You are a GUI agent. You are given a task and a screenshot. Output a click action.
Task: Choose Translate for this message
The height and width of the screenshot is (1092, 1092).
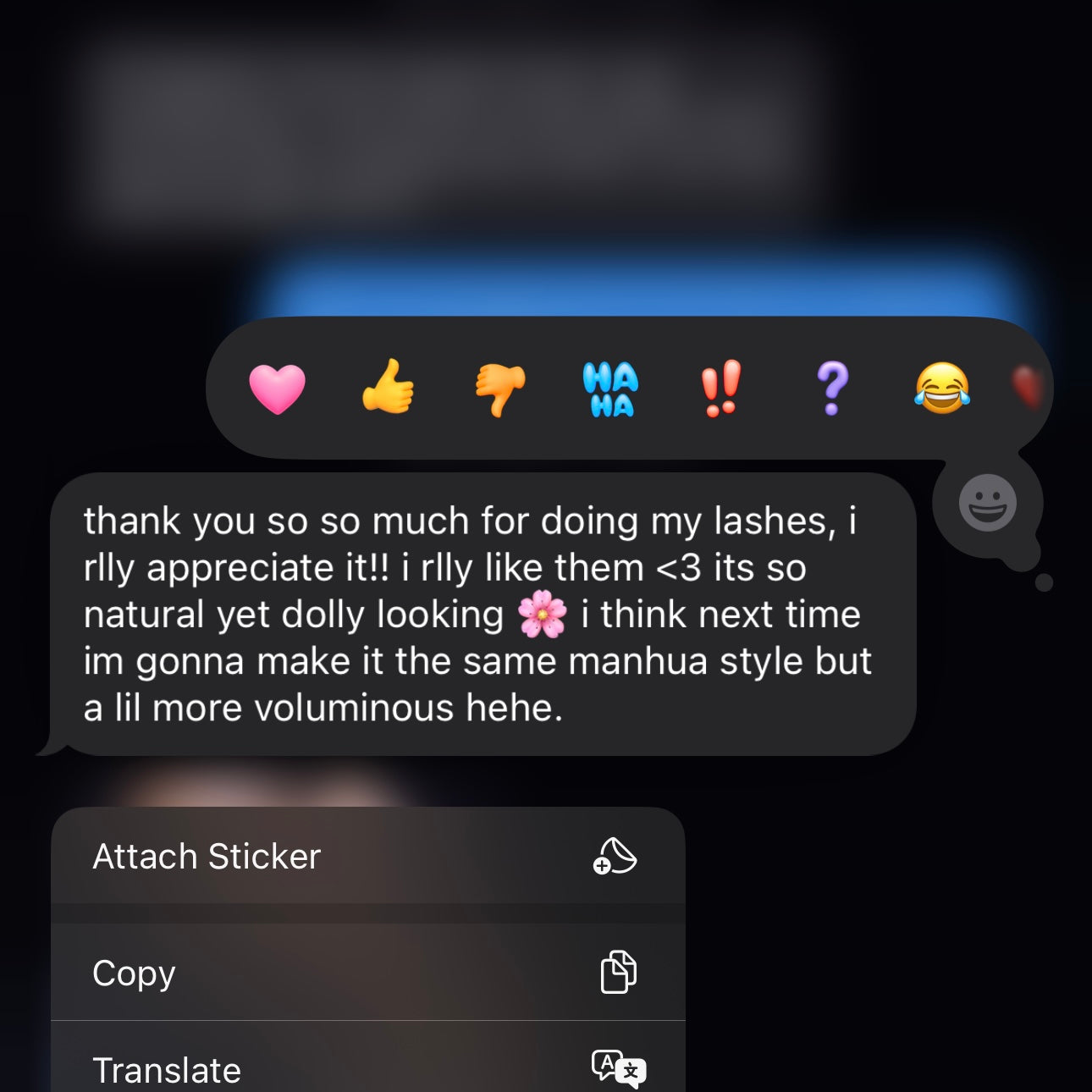point(367,1068)
